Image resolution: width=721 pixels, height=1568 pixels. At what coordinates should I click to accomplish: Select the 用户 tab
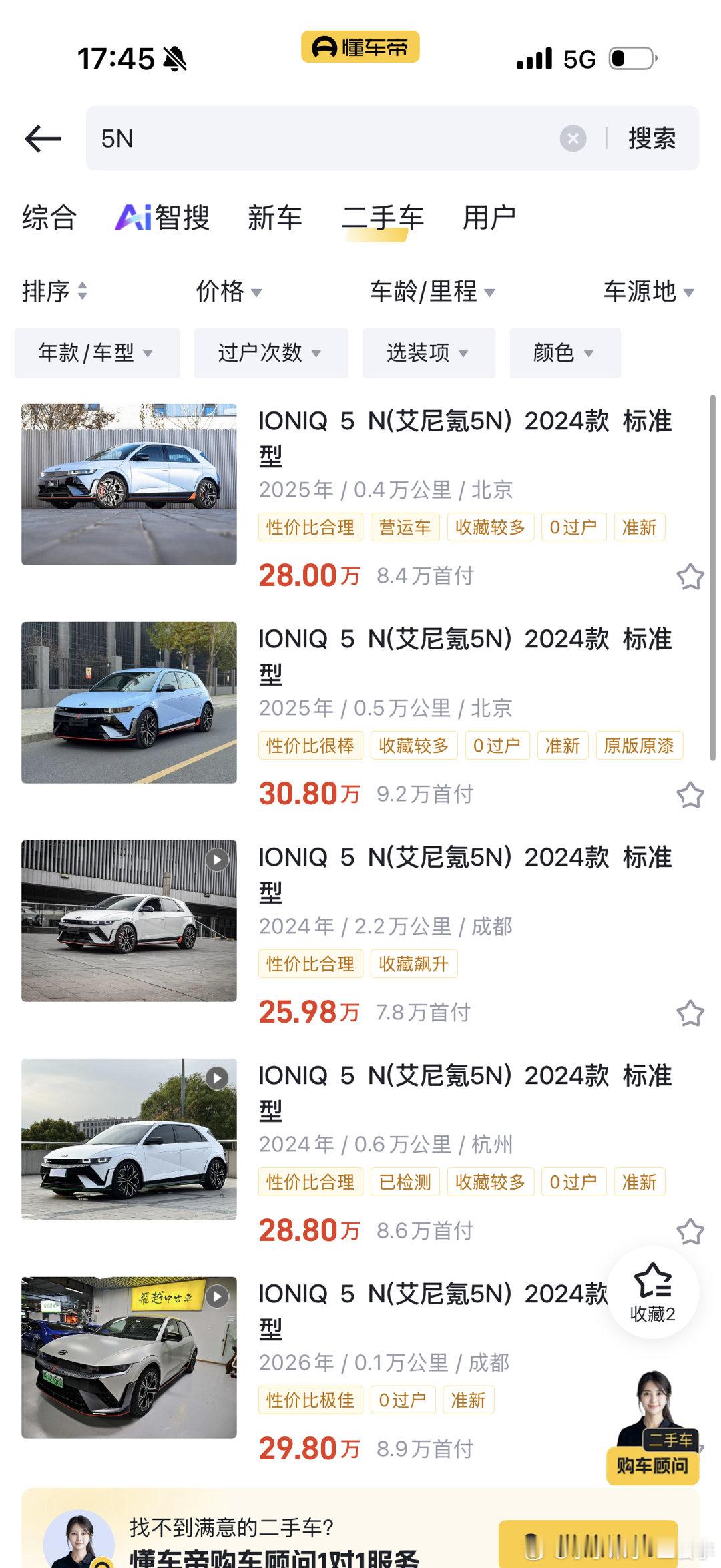coord(489,218)
